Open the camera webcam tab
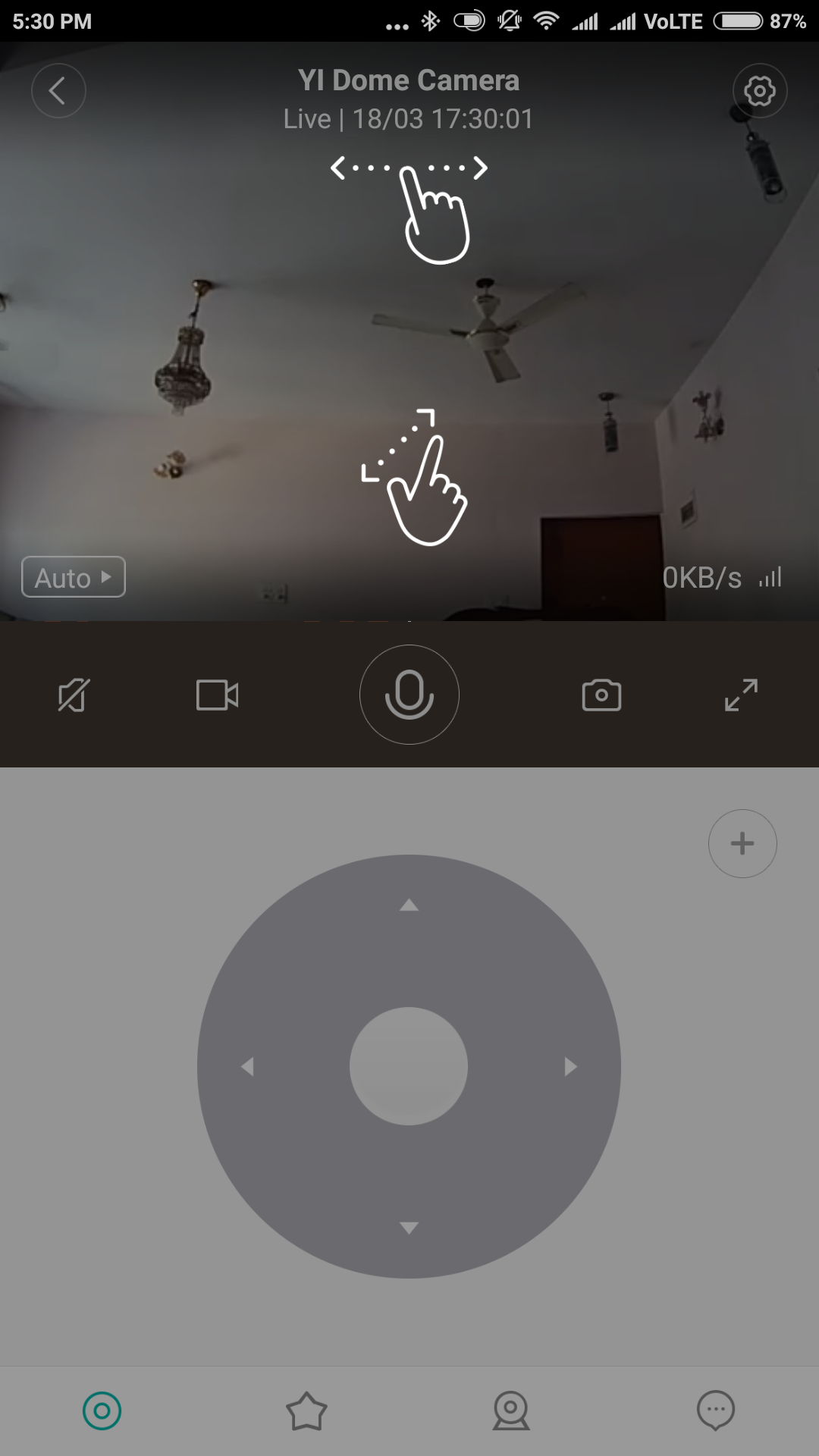The height and width of the screenshot is (1456, 819). coord(511,1411)
